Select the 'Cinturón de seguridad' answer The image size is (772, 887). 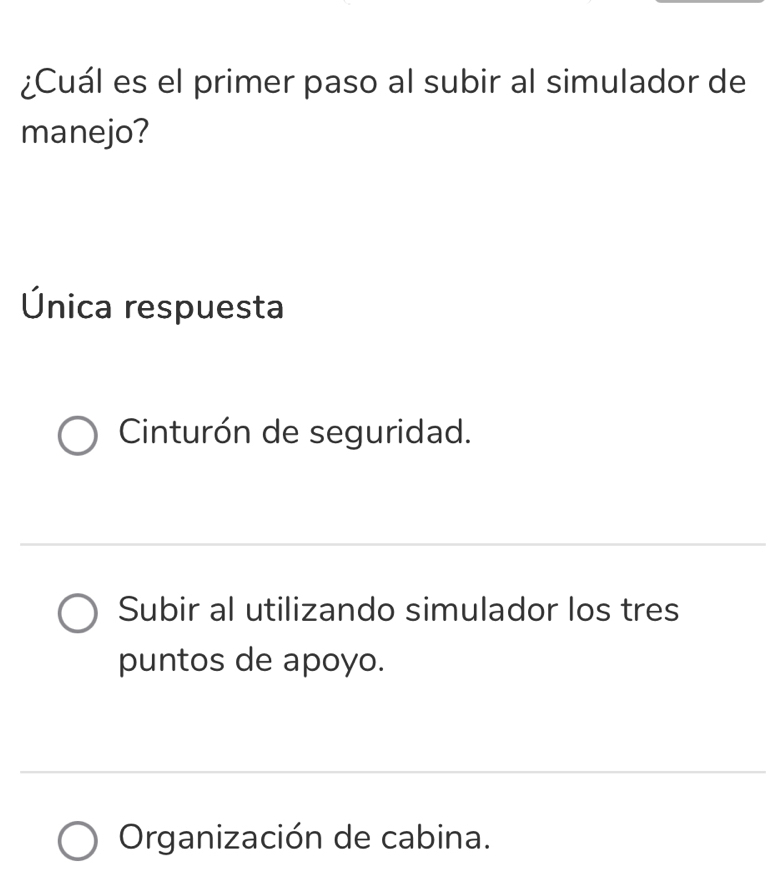(x=78, y=436)
